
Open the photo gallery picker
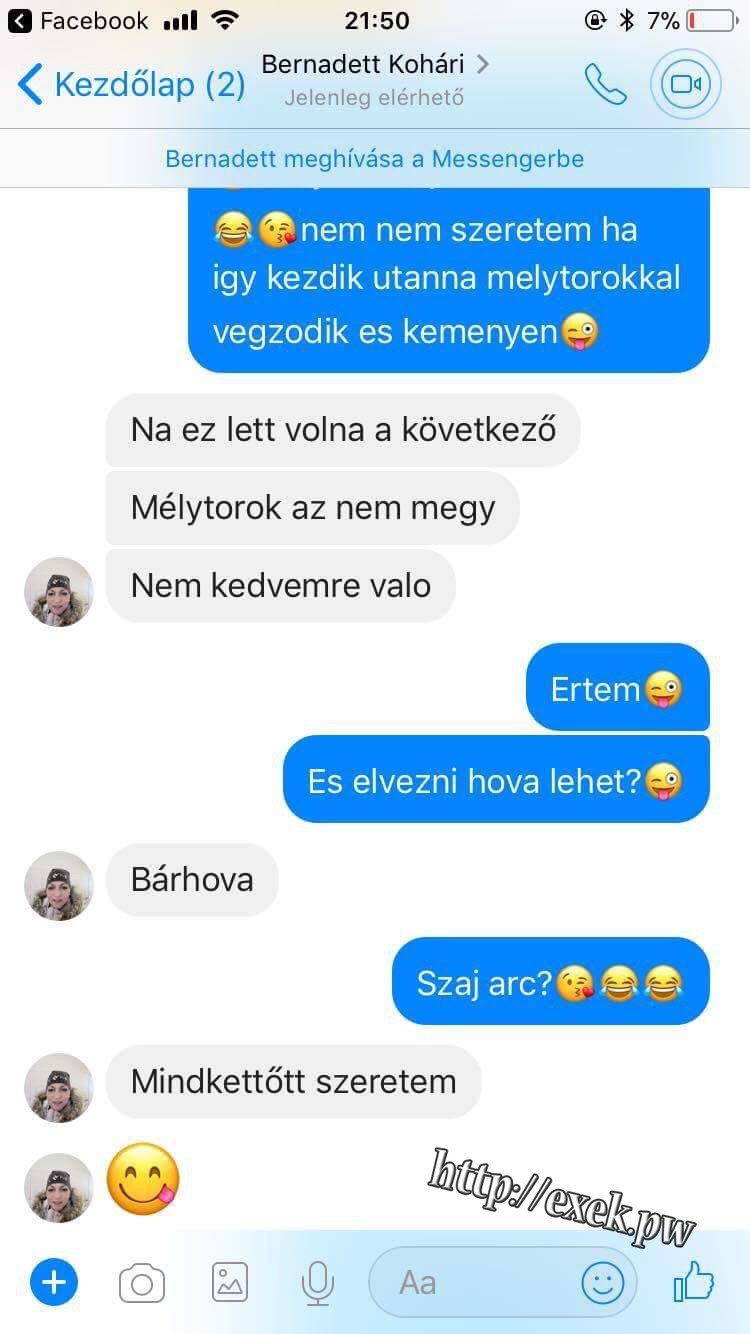pos(230,1282)
